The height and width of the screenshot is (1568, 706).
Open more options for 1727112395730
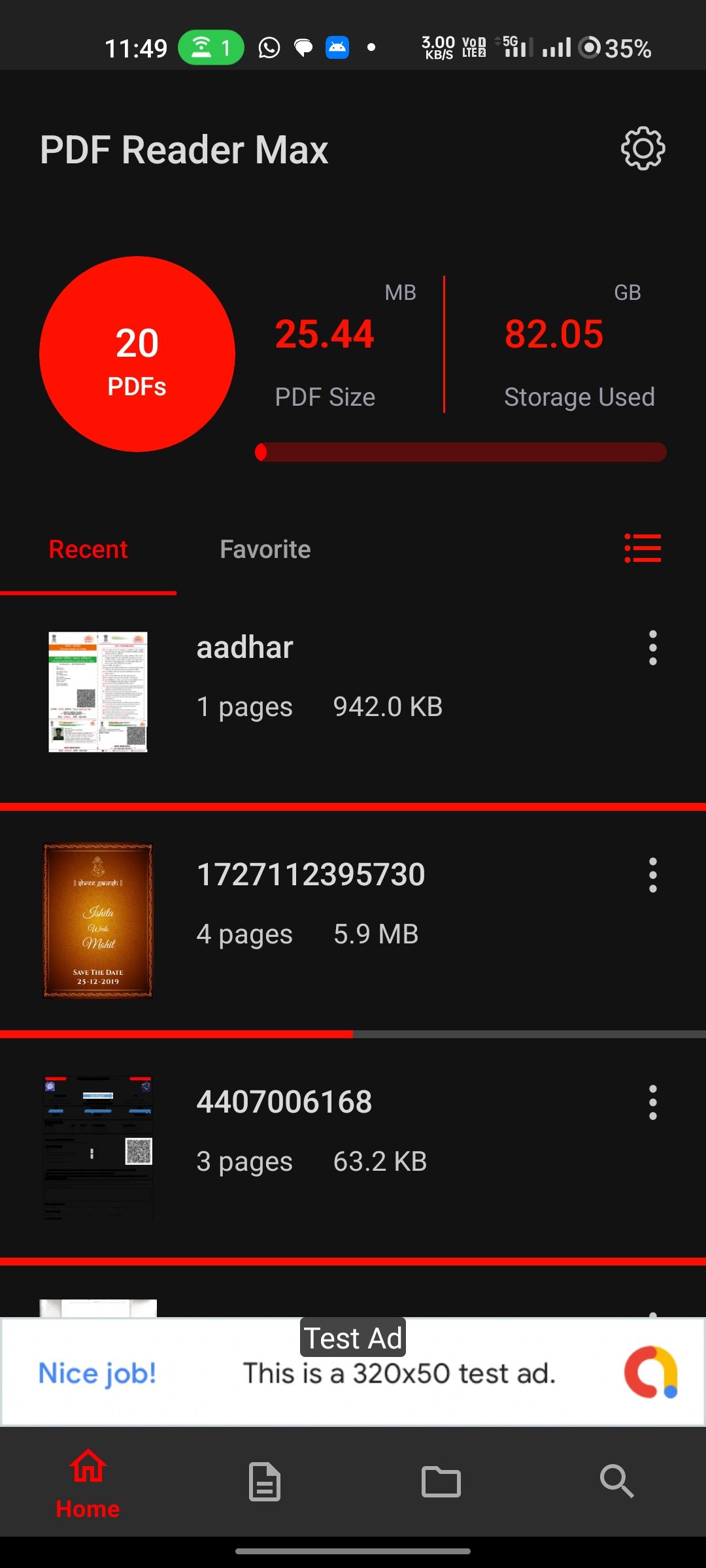coord(652,875)
